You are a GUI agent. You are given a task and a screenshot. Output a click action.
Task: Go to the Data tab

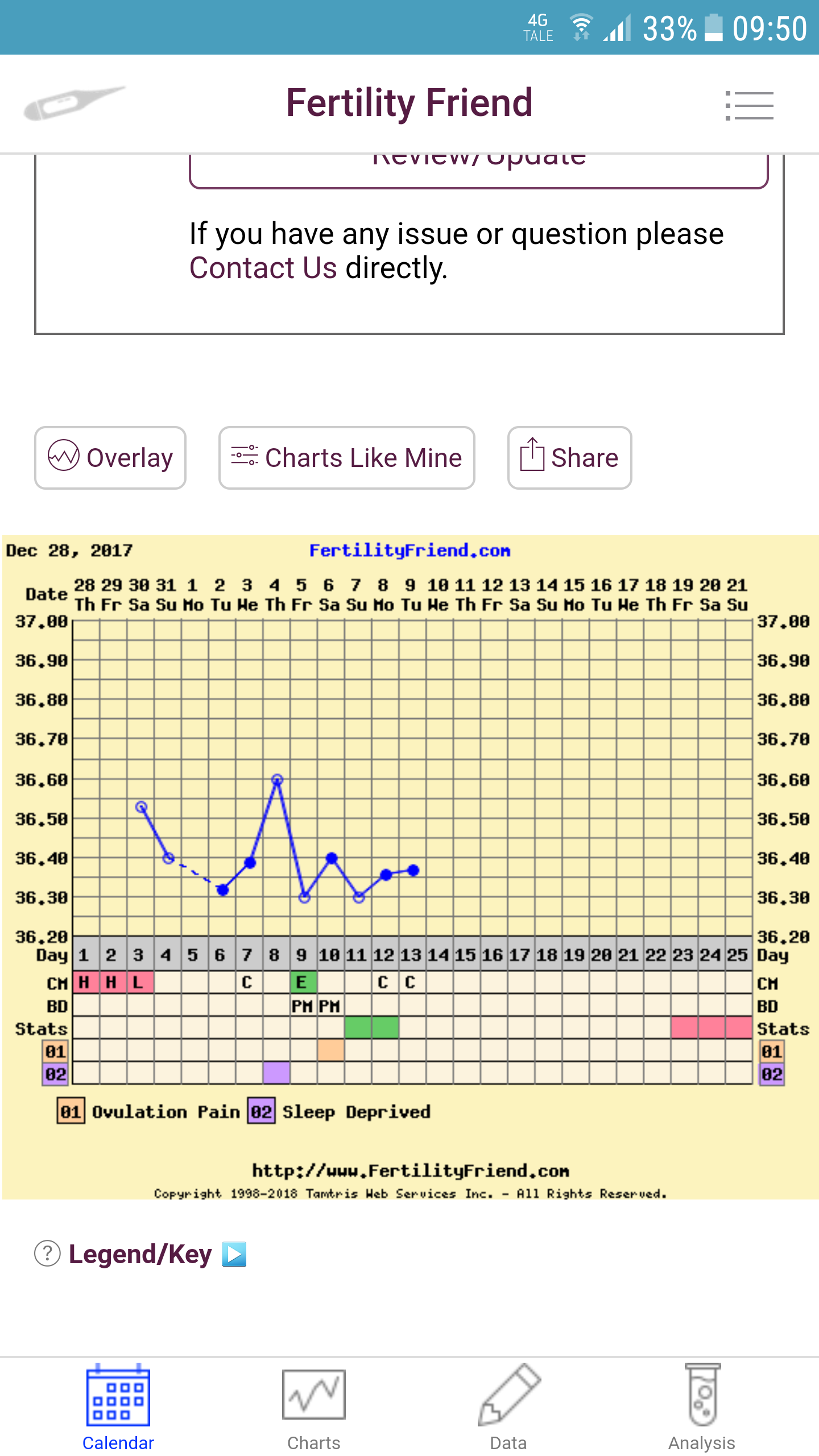pyautogui.click(x=508, y=1407)
